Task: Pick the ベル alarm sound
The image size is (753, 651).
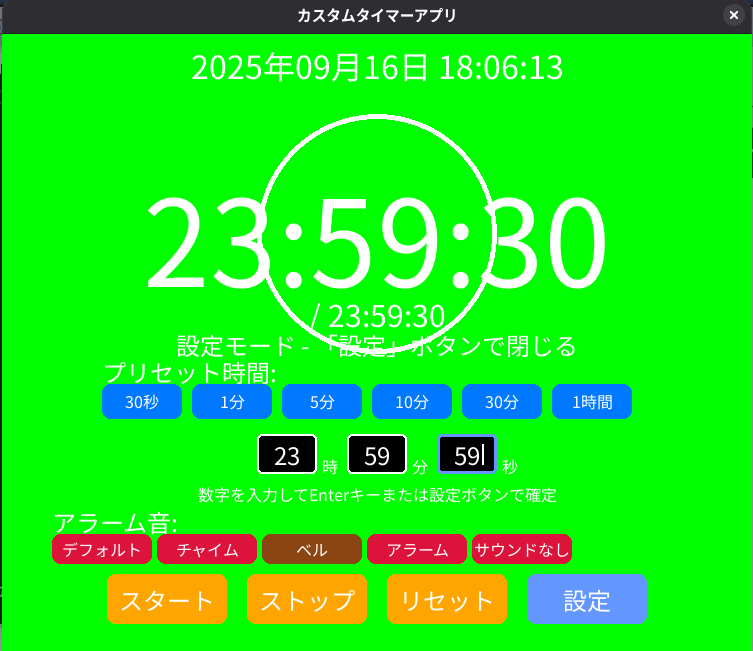Action: [x=312, y=549]
